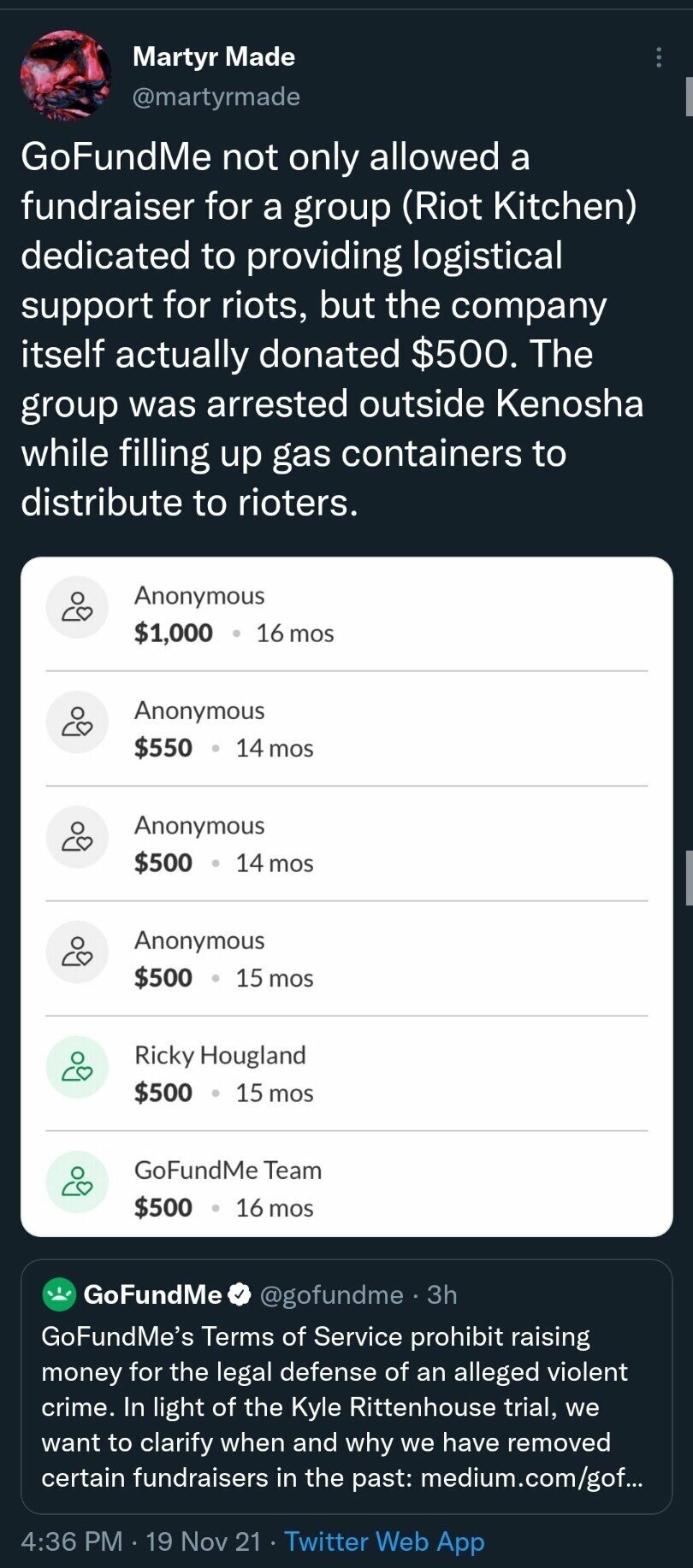The width and height of the screenshot is (693, 1568).
Task: Tap the Twitter Web App link
Action: [x=384, y=1541]
